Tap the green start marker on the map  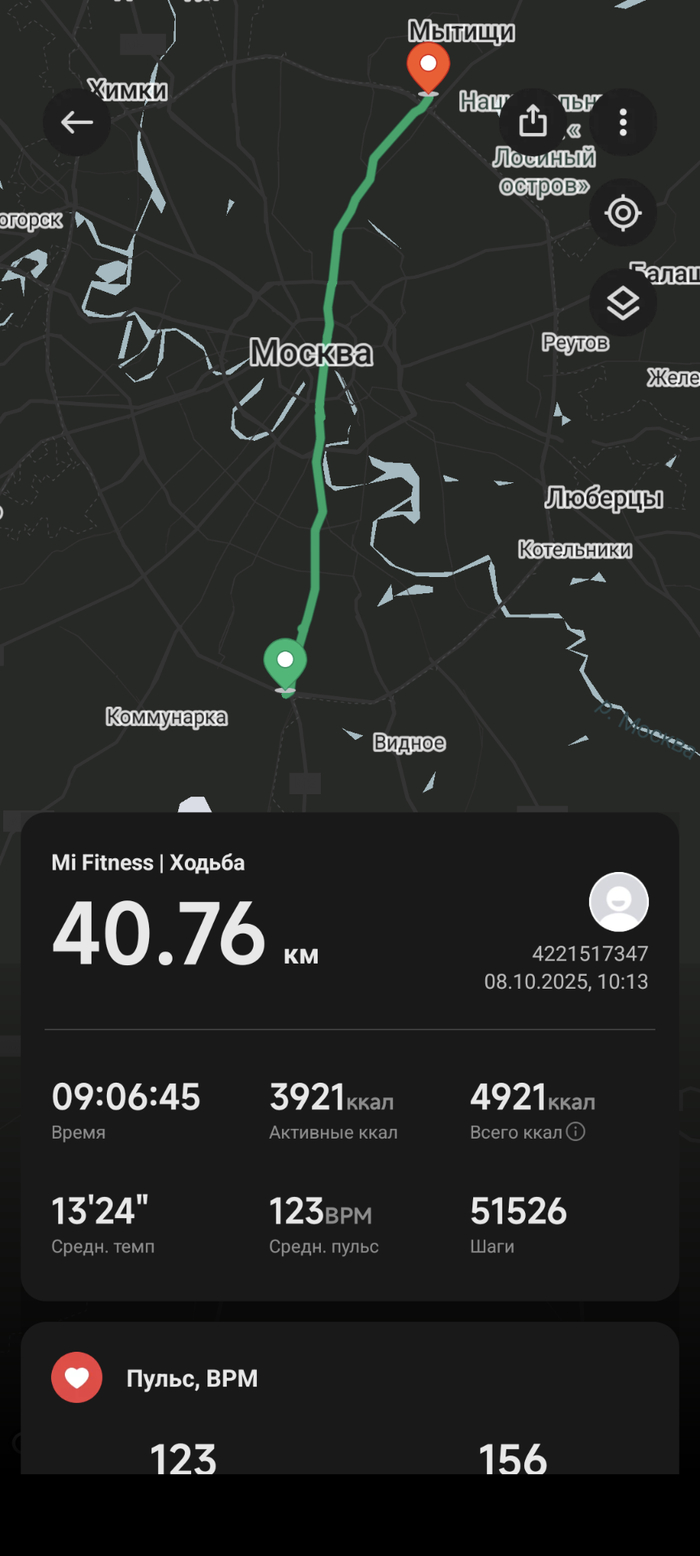tap(285, 662)
